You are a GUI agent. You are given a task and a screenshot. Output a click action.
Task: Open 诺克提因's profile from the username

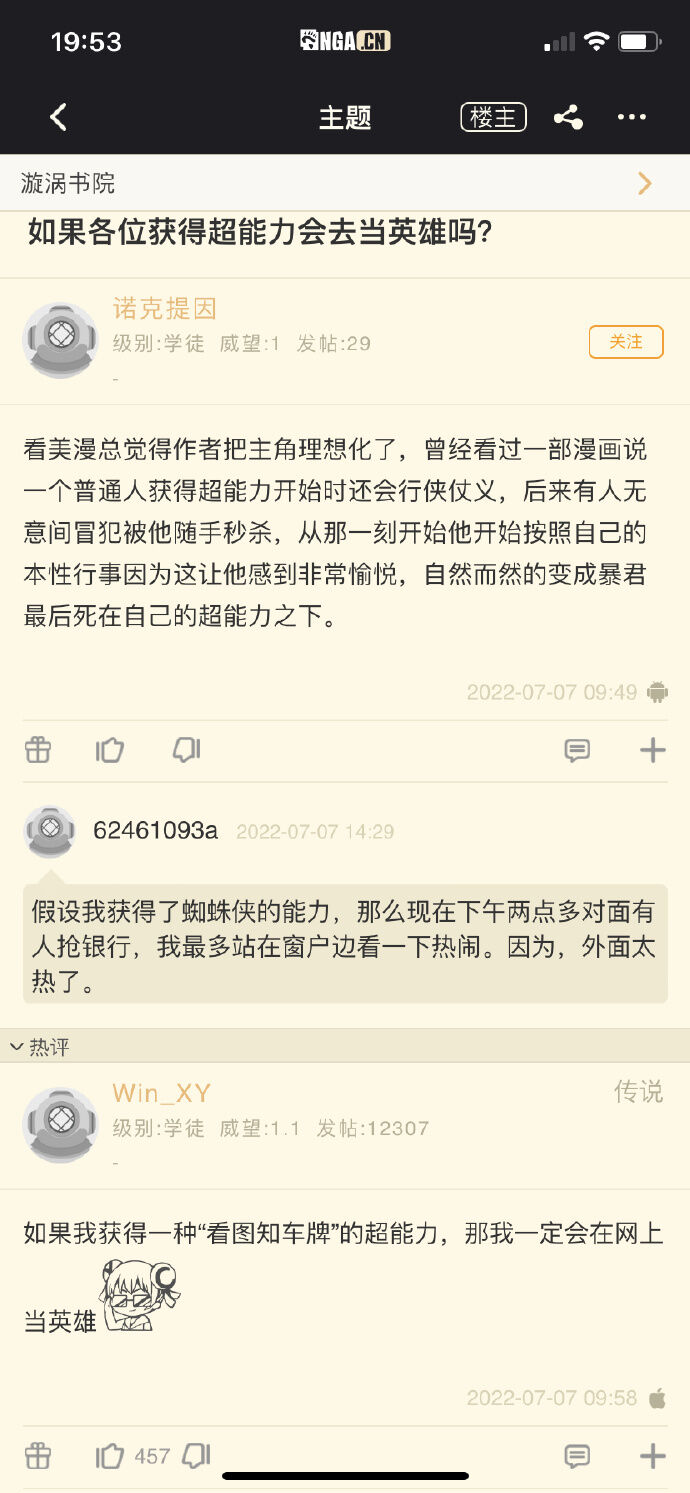(164, 308)
